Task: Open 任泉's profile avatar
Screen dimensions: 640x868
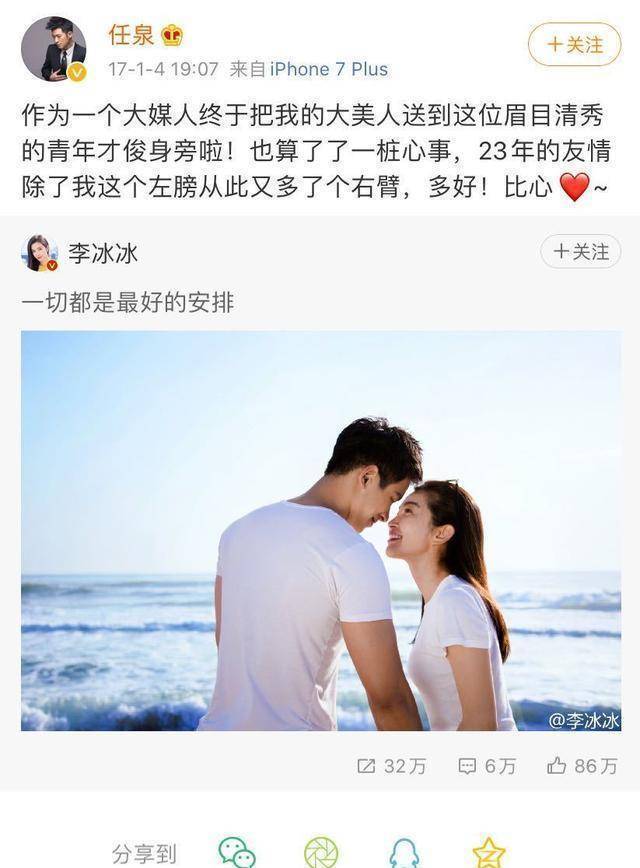Action: click(x=53, y=48)
